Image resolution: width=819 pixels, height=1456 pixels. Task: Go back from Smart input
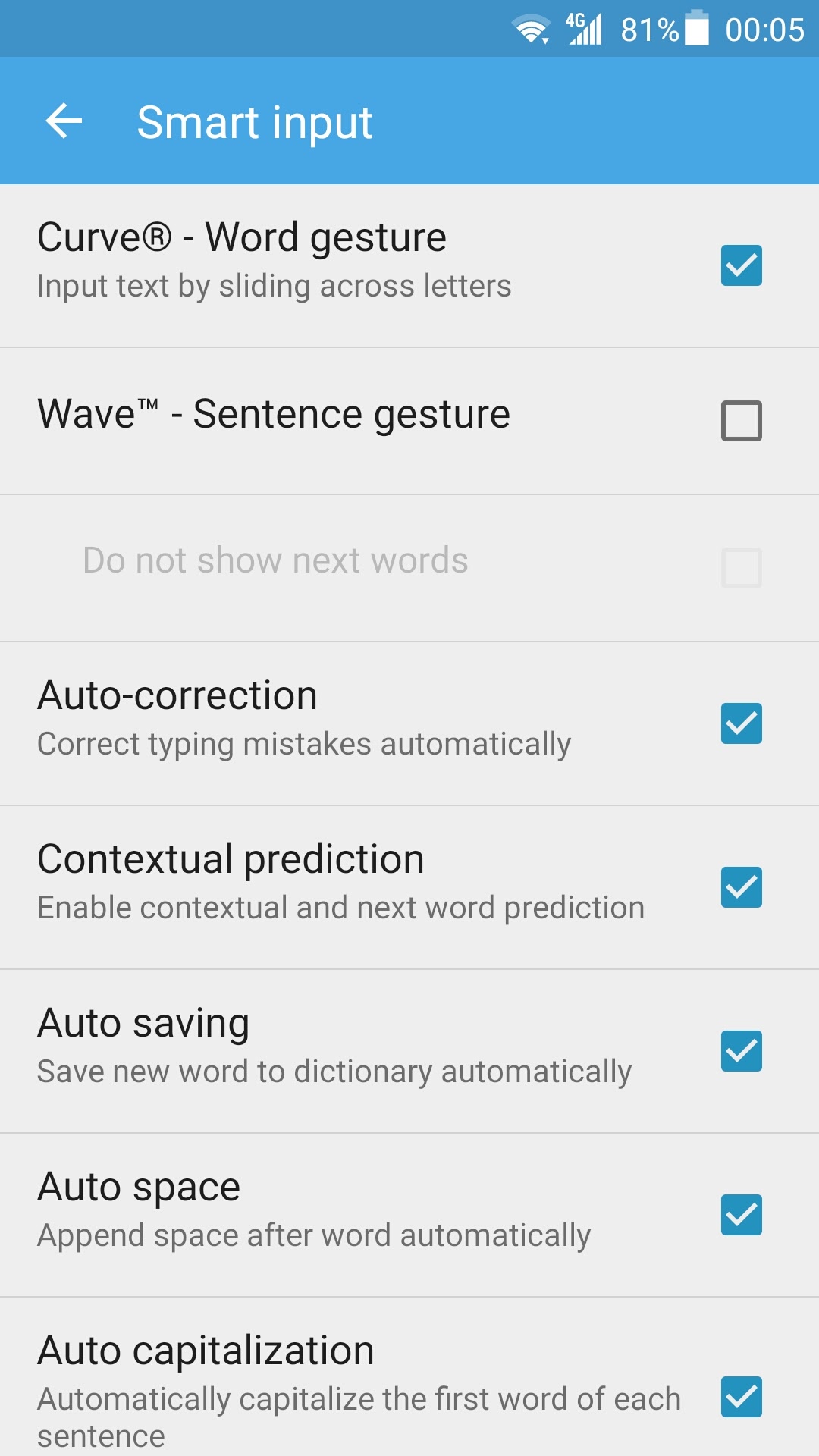pyautogui.click(x=64, y=121)
